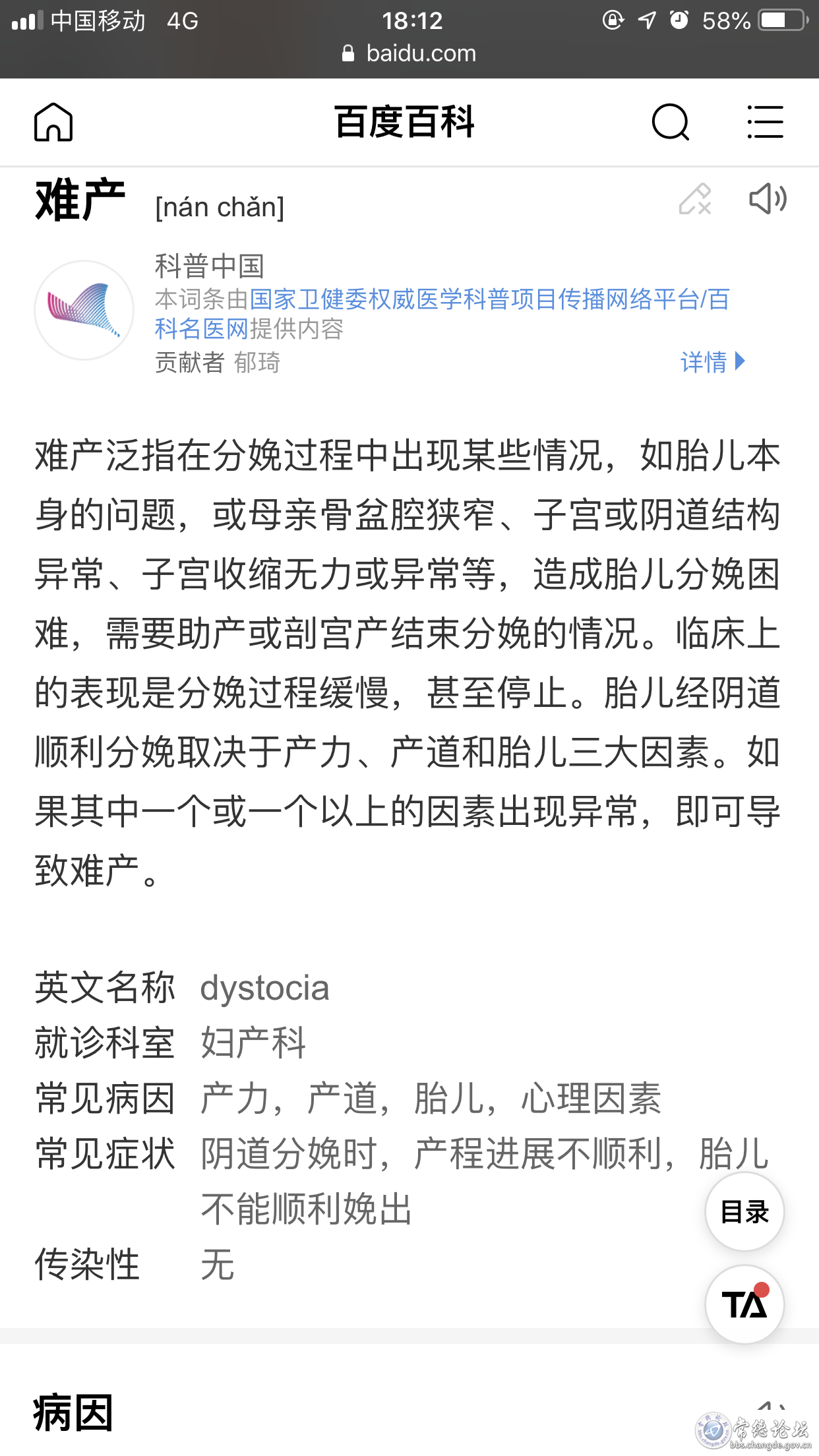Image resolution: width=819 pixels, height=1456 pixels.
Task: Open the 科普中国 logo avatar
Action: (84, 311)
